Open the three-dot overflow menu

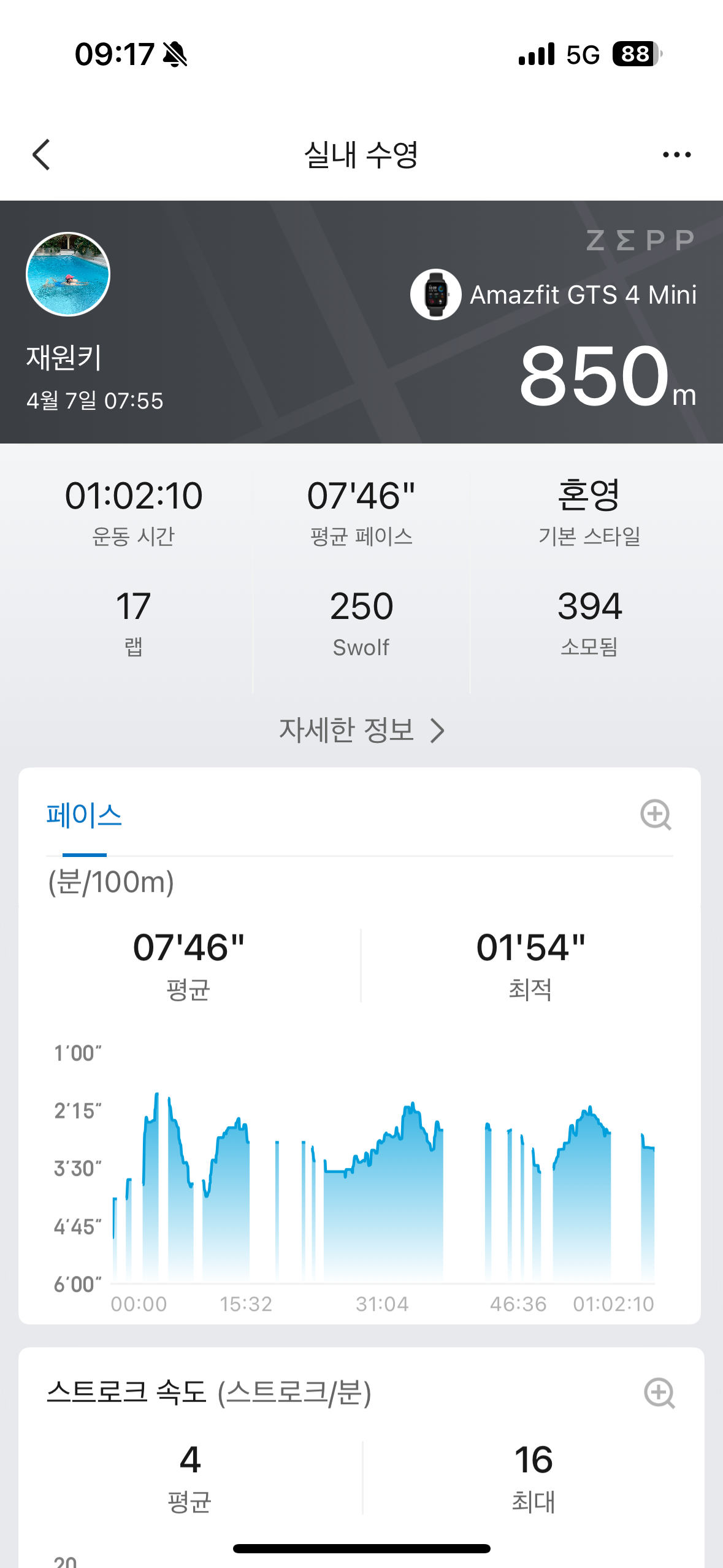tap(676, 155)
